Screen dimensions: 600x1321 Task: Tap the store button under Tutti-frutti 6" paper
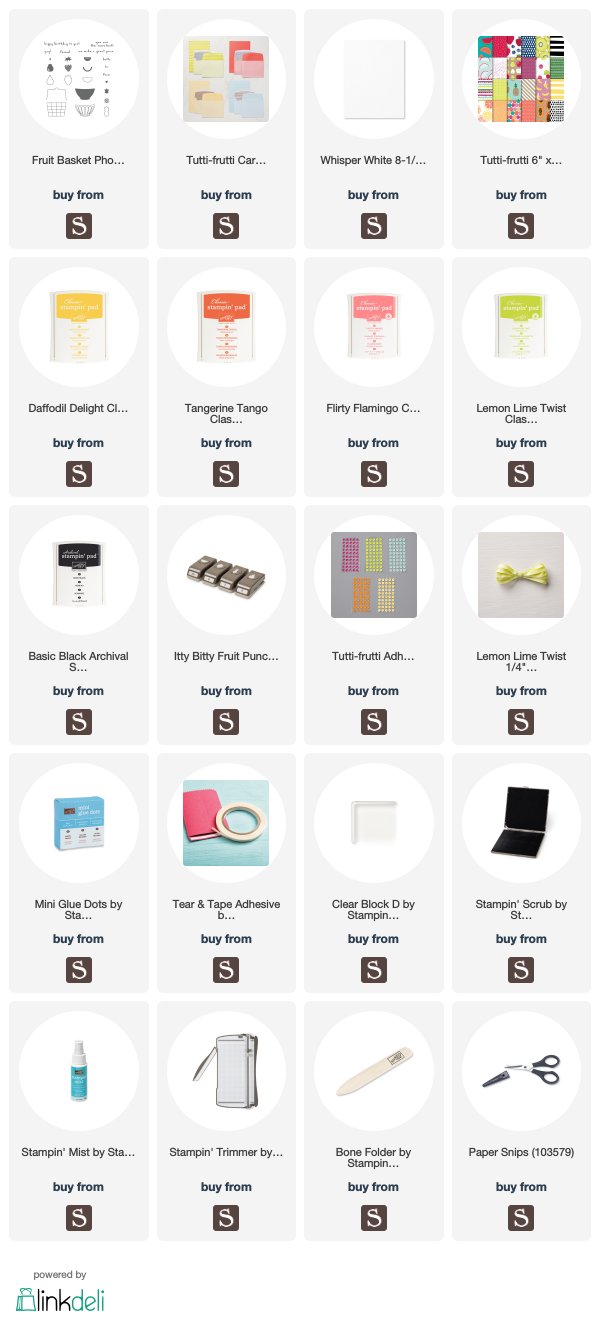coord(521,226)
